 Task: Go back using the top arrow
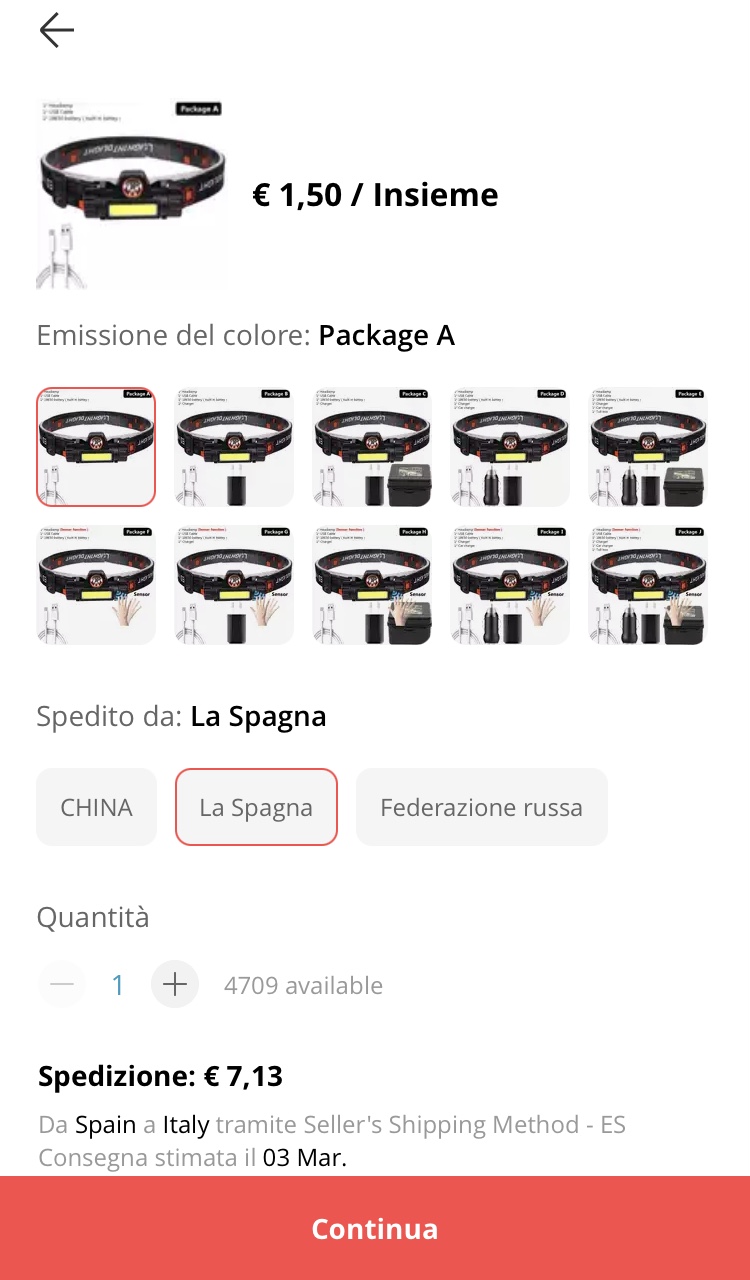point(57,31)
